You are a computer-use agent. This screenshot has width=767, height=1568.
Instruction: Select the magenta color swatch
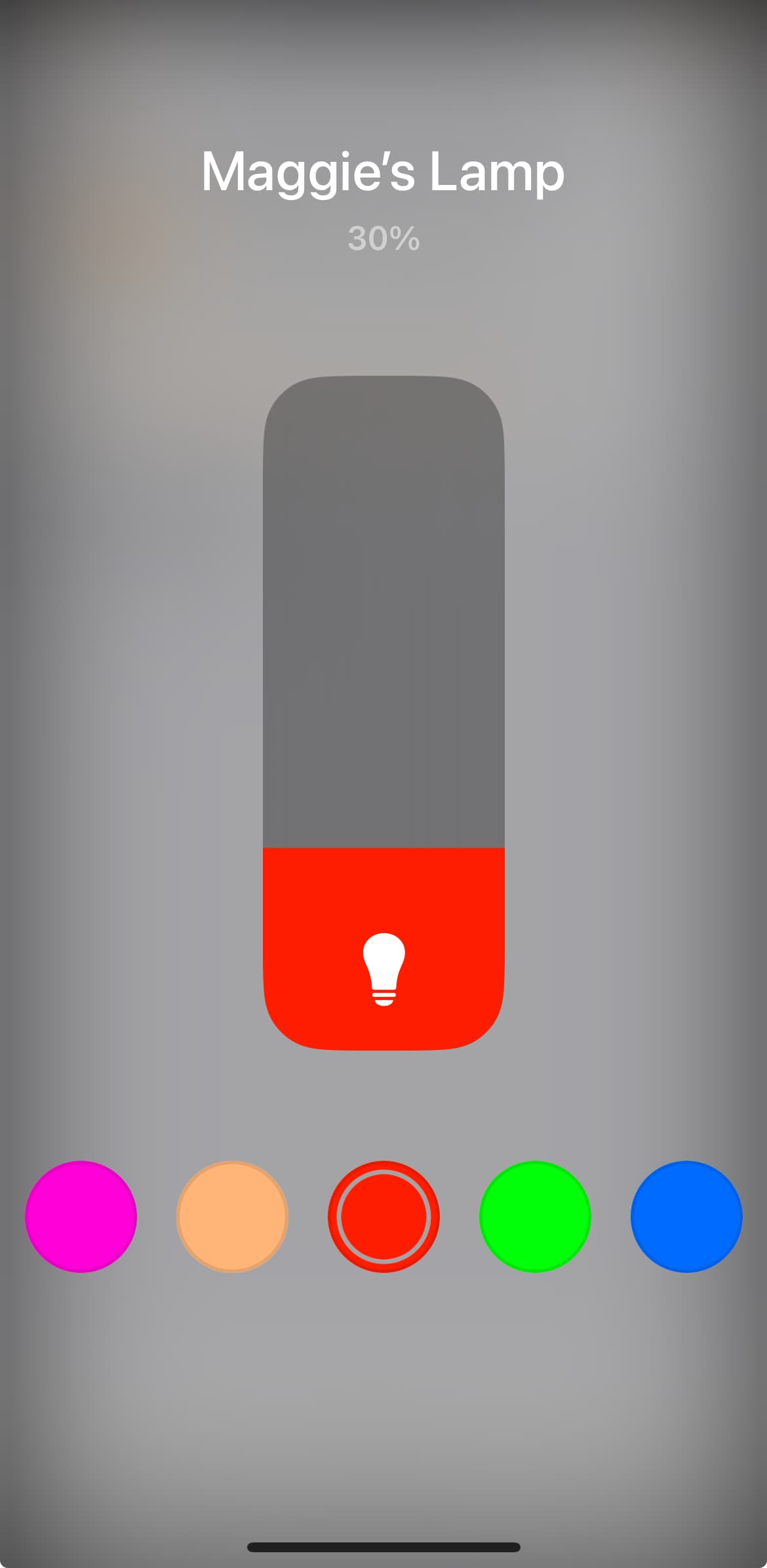coord(81,1216)
